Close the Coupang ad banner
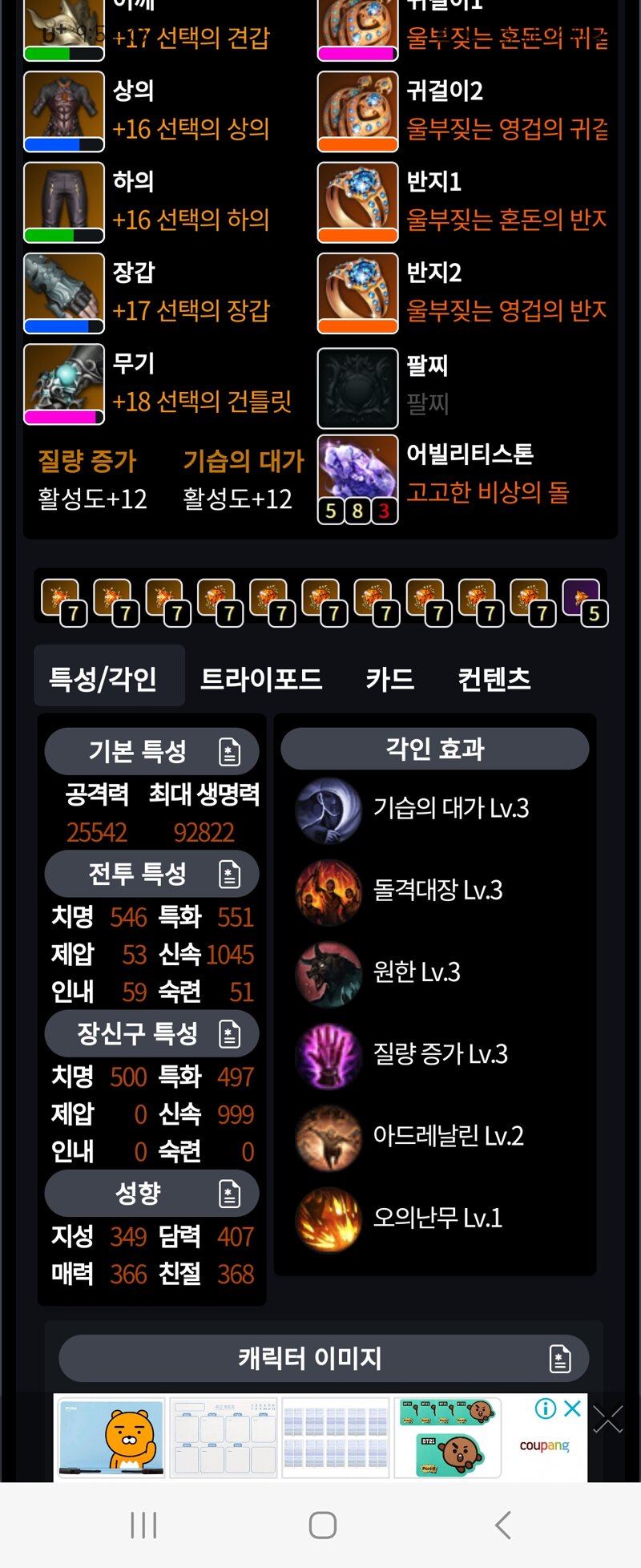Image resolution: width=641 pixels, height=1568 pixels. (572, 1409)
